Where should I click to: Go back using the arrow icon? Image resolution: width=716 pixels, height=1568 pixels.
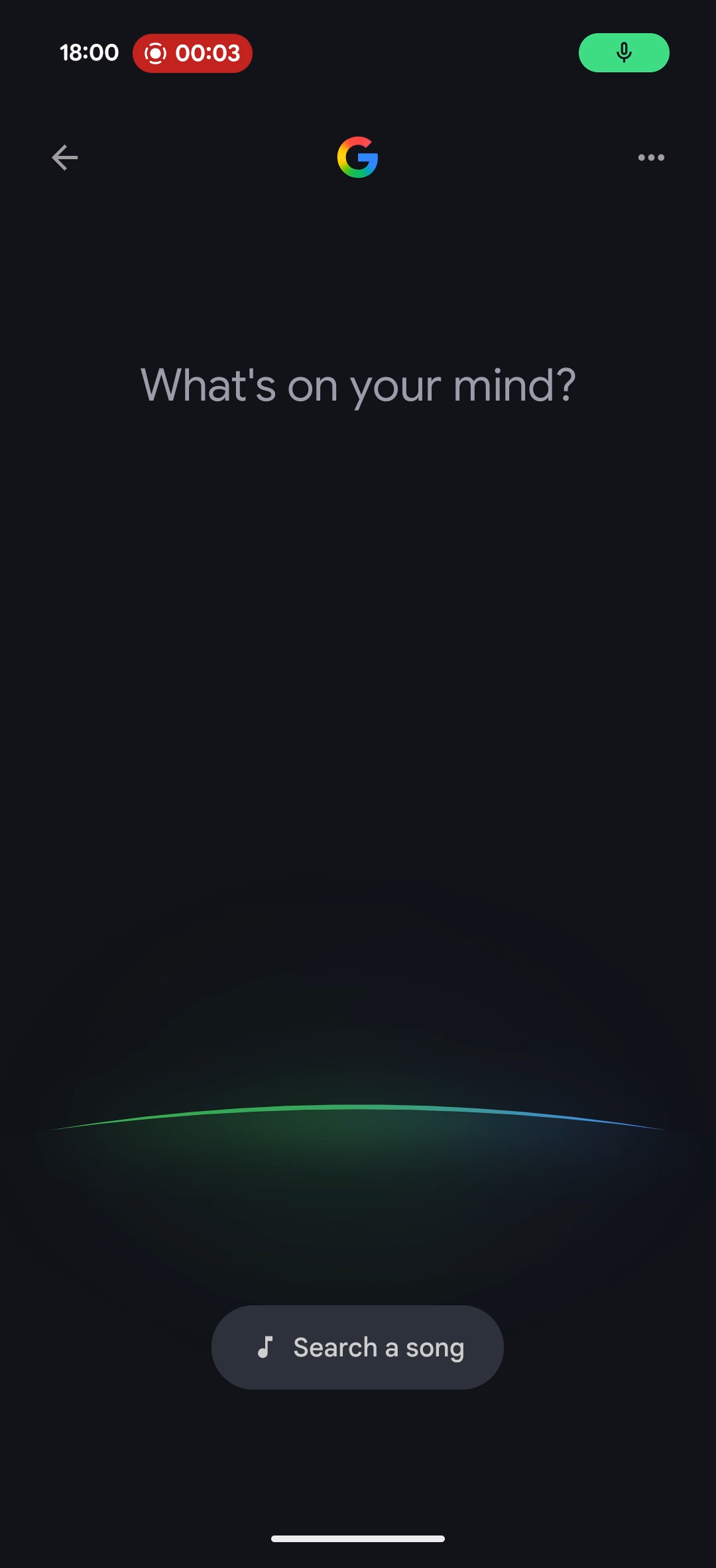(65, 158)
